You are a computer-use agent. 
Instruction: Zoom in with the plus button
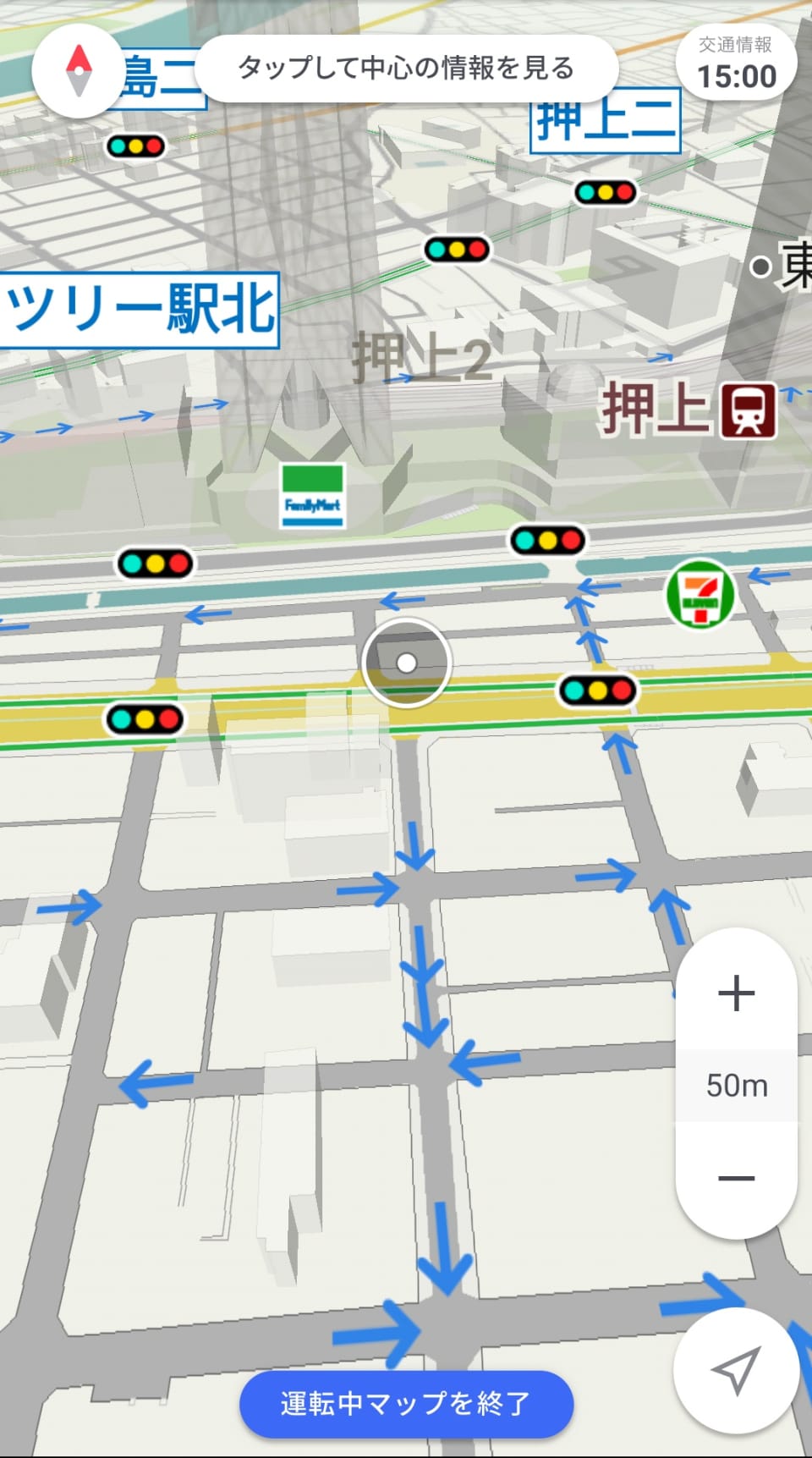pos(736,993)
